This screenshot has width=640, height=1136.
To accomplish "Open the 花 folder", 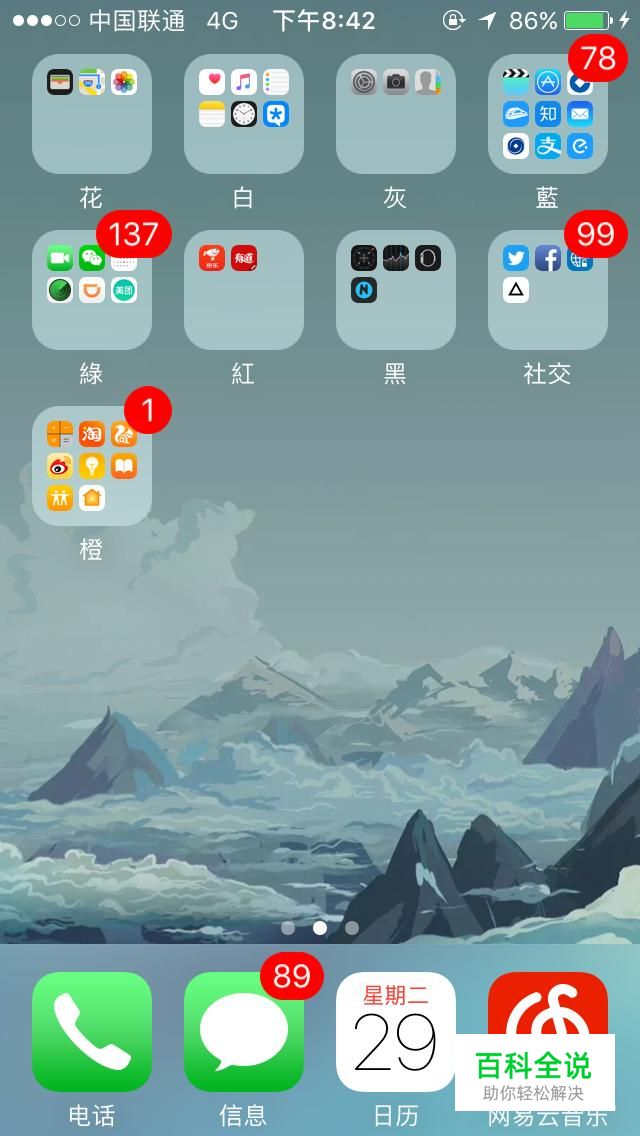I will point(92,114).
